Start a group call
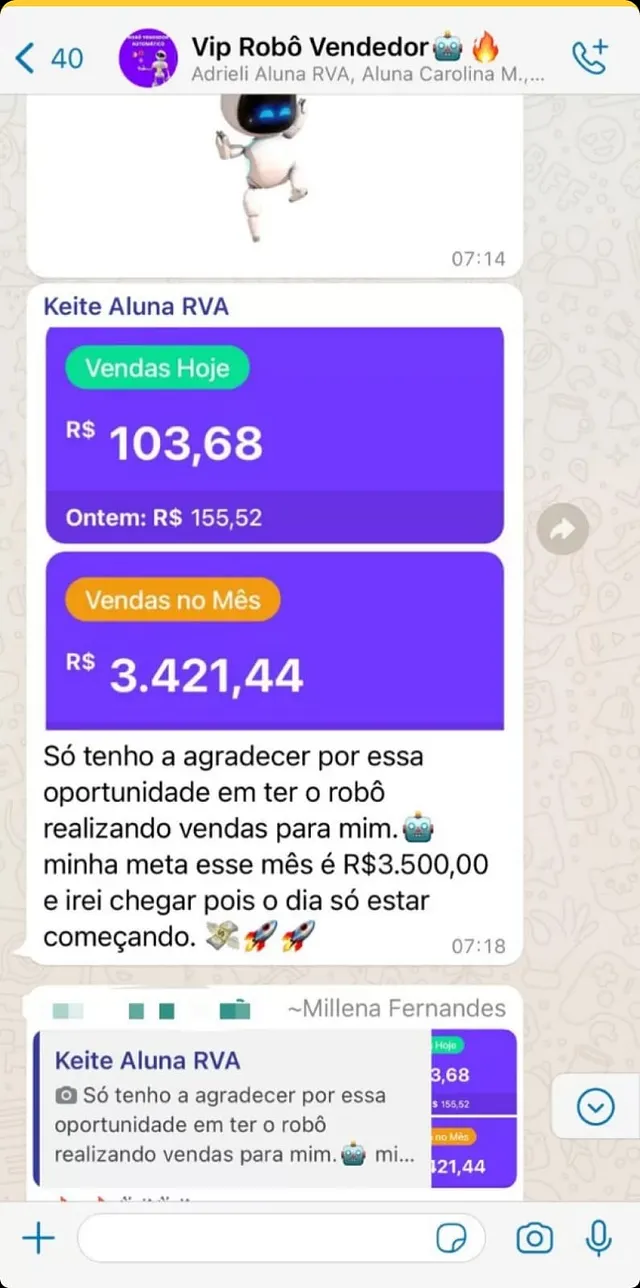 pos(589,58)
